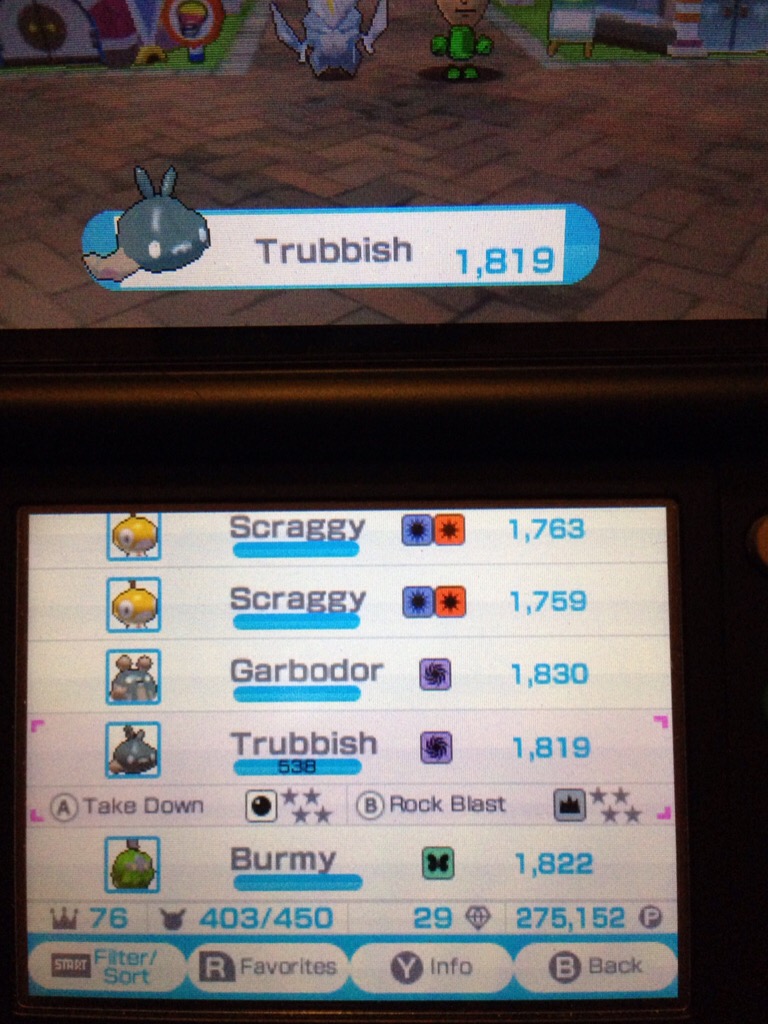Select Scraggy with power 1,759
Image resolution: width=768 pixels, height=1024 pixels.
click(x=348, y=602)
